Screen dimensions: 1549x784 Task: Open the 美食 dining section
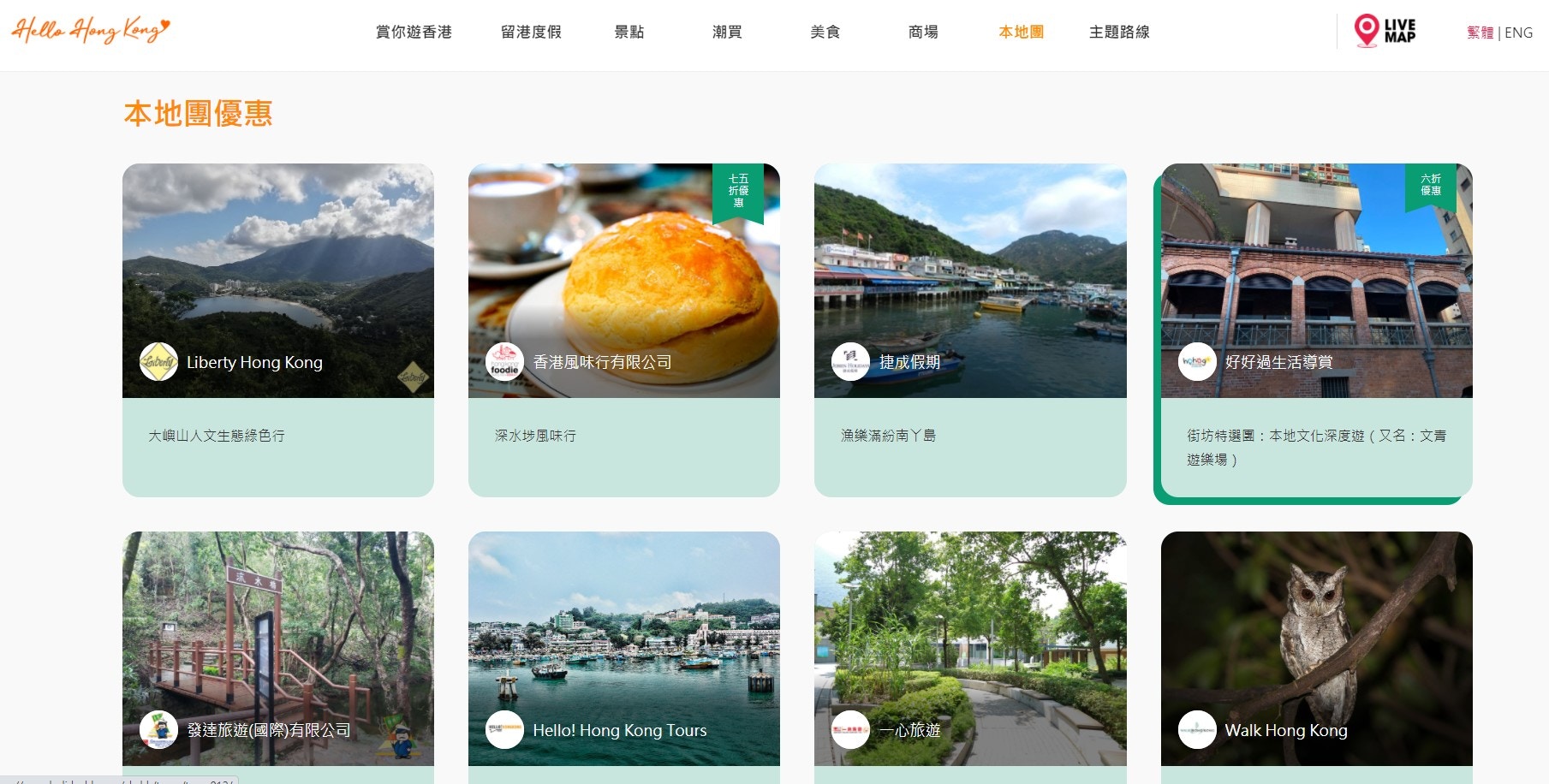pos(825,33)
